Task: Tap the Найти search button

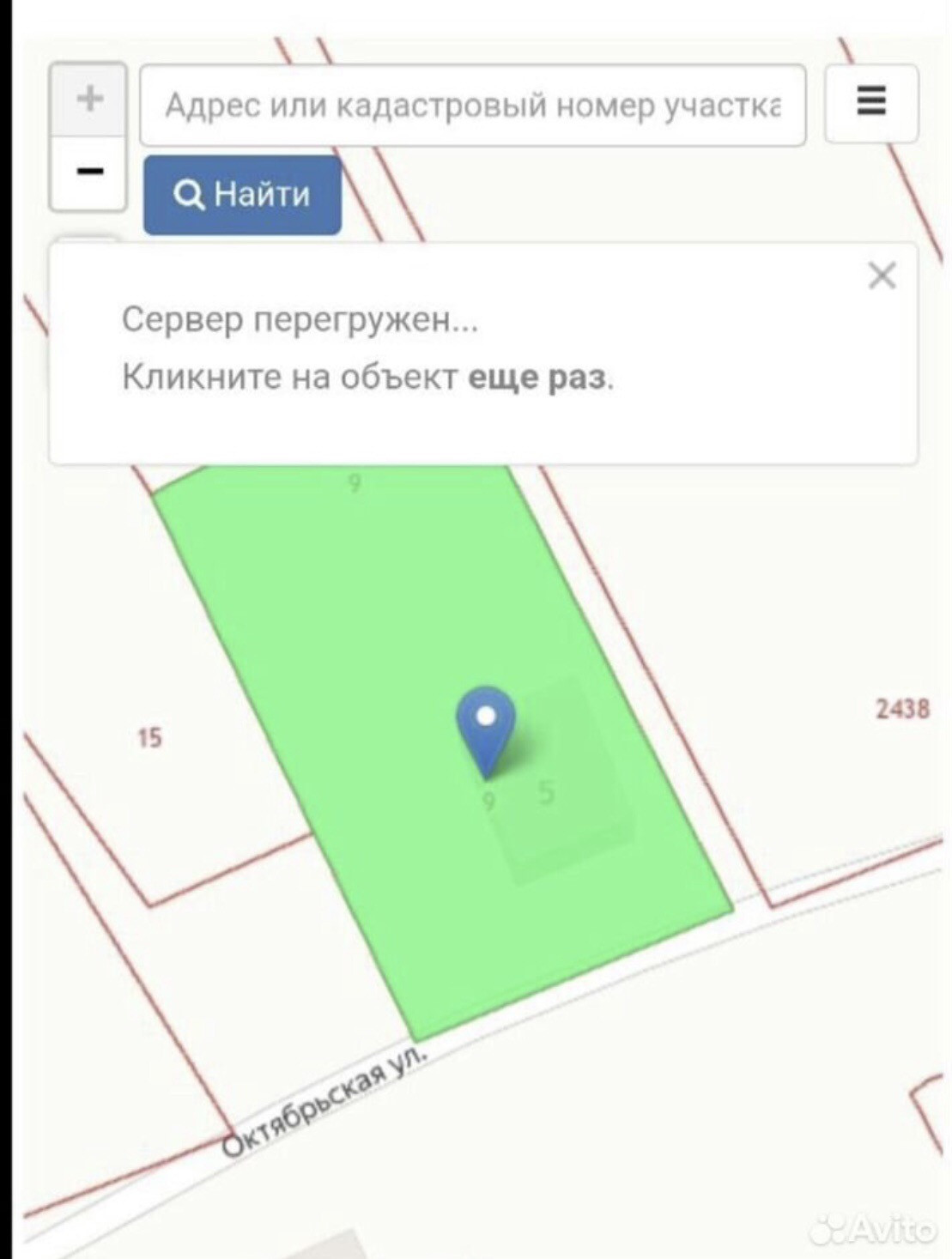Action: tap(242, 195)
